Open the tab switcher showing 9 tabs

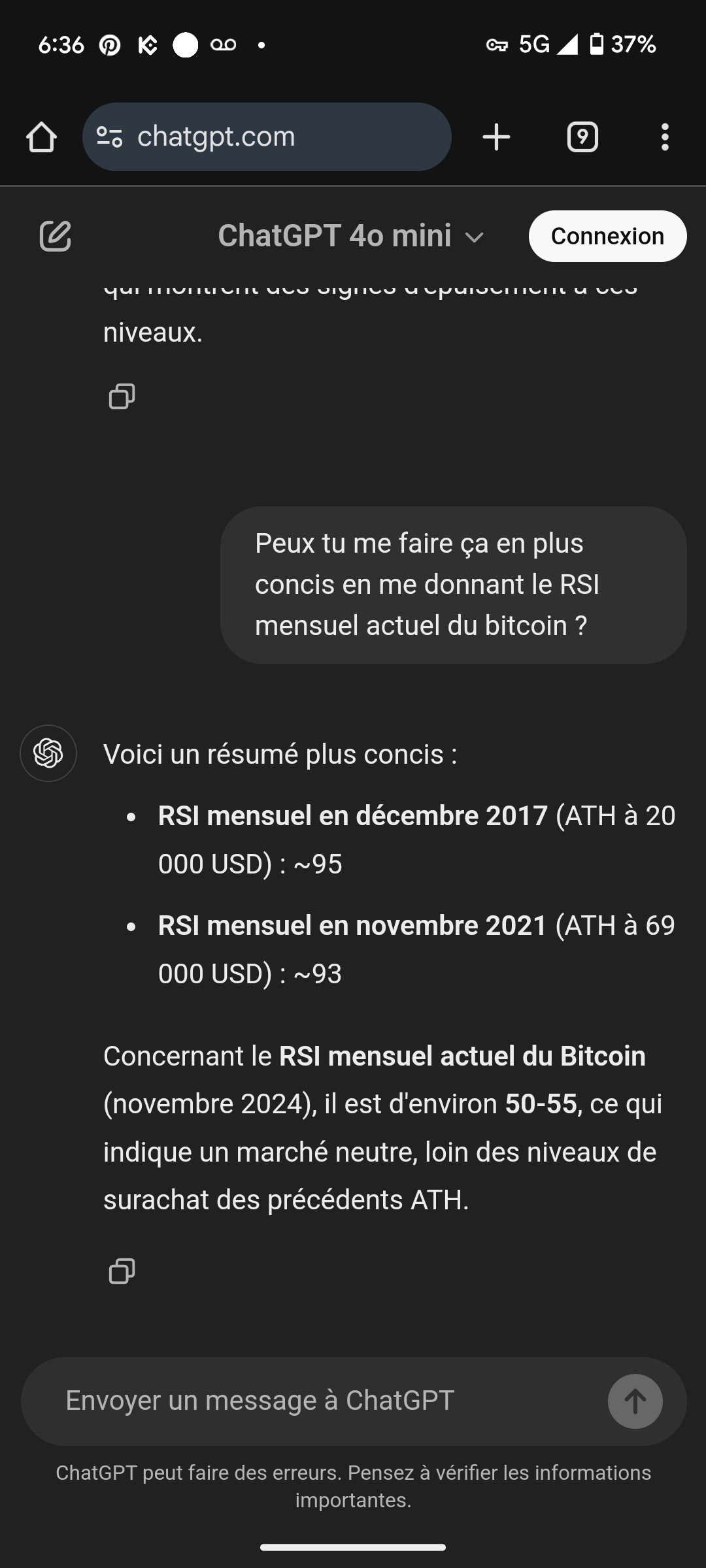point(582,137)
